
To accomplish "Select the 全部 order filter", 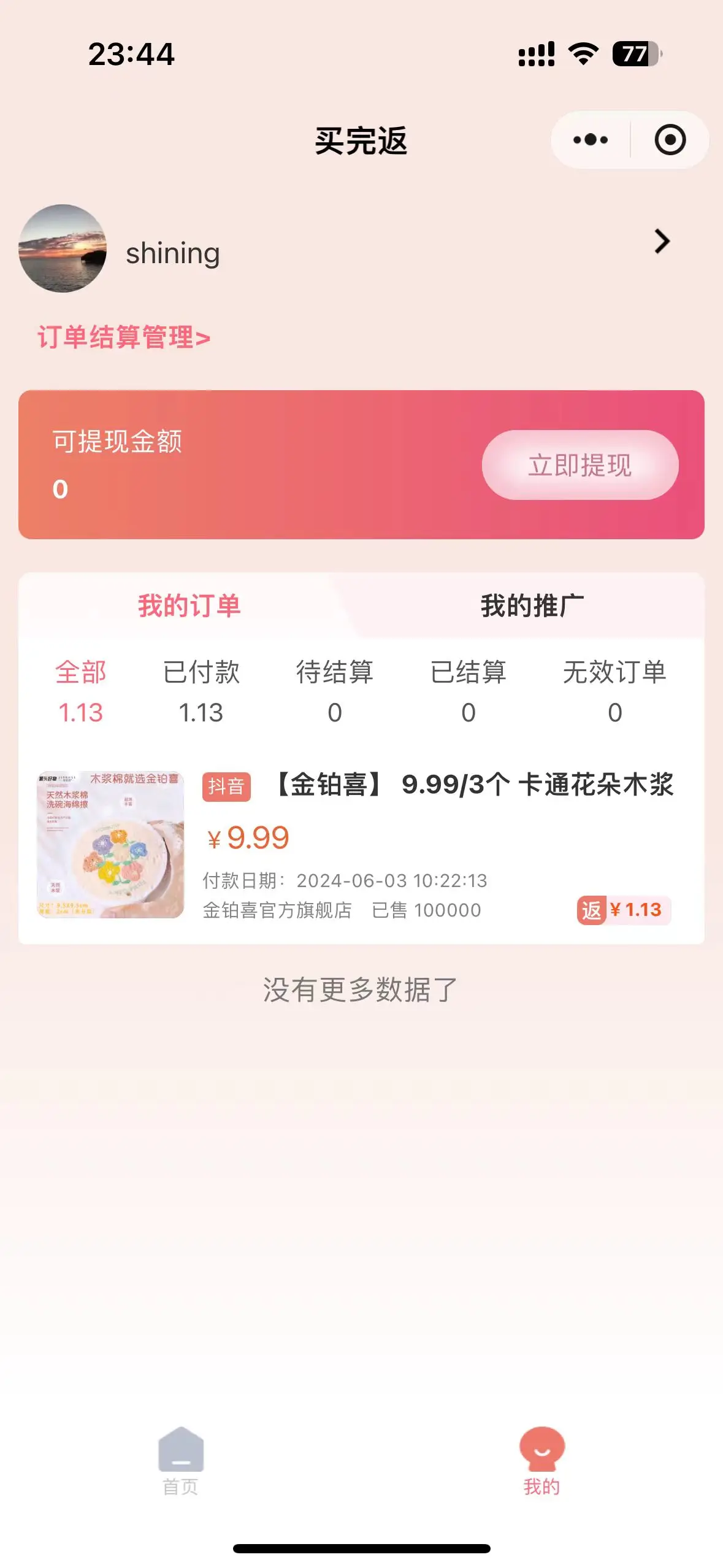I will pos(80,691).
